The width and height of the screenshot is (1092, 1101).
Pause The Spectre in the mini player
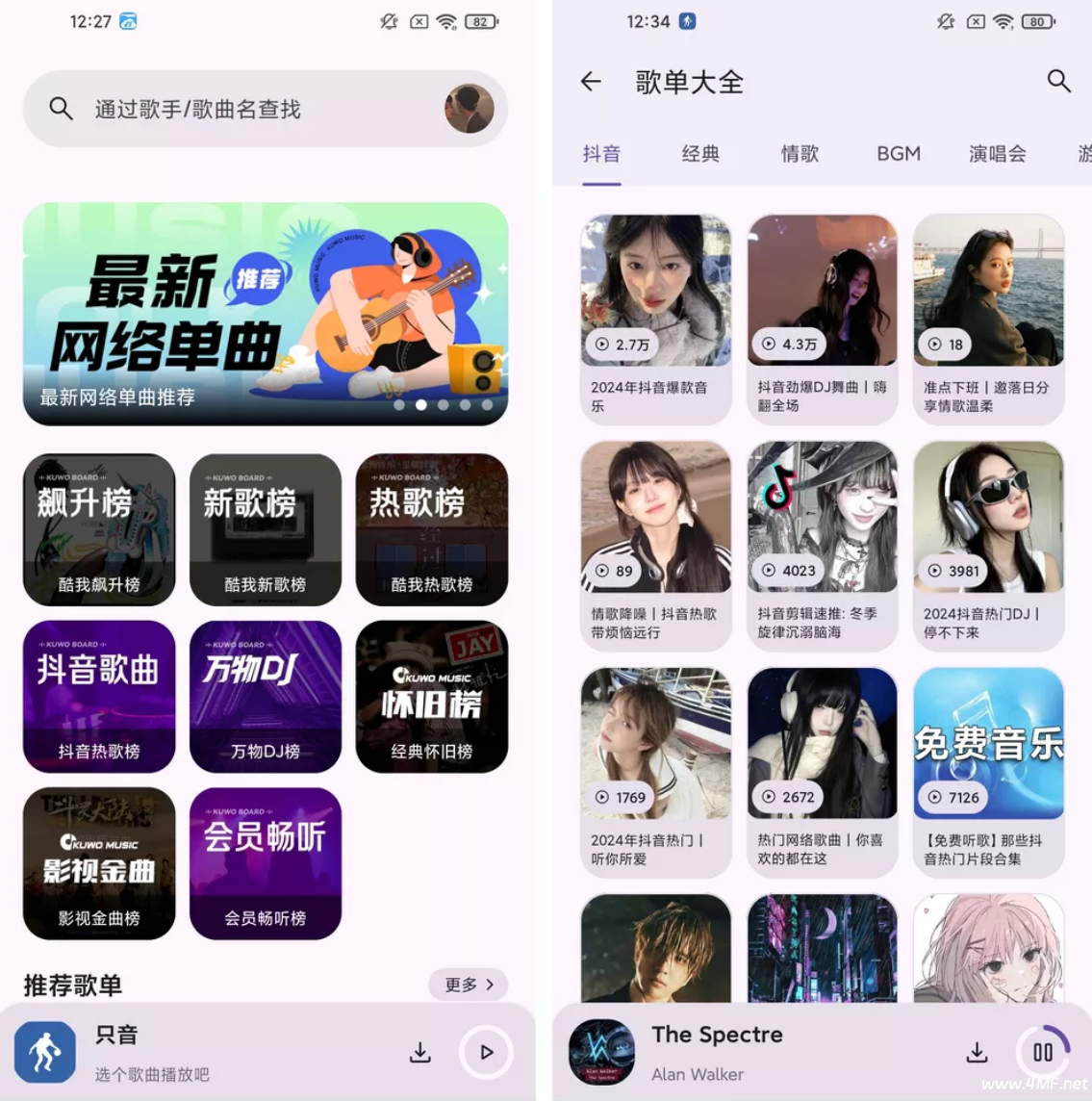coord(1043,1053)
